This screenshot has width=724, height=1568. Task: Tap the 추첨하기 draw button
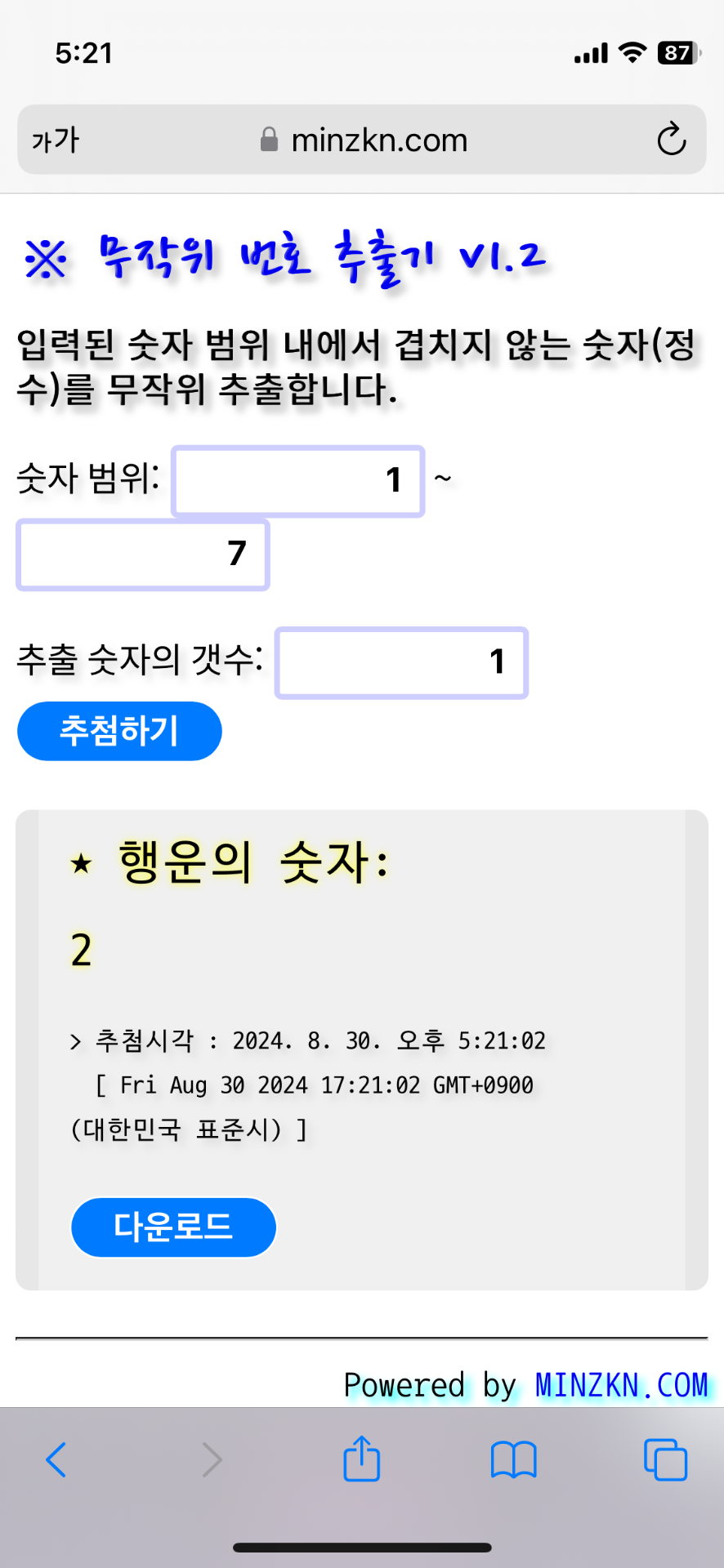[119, 731]
